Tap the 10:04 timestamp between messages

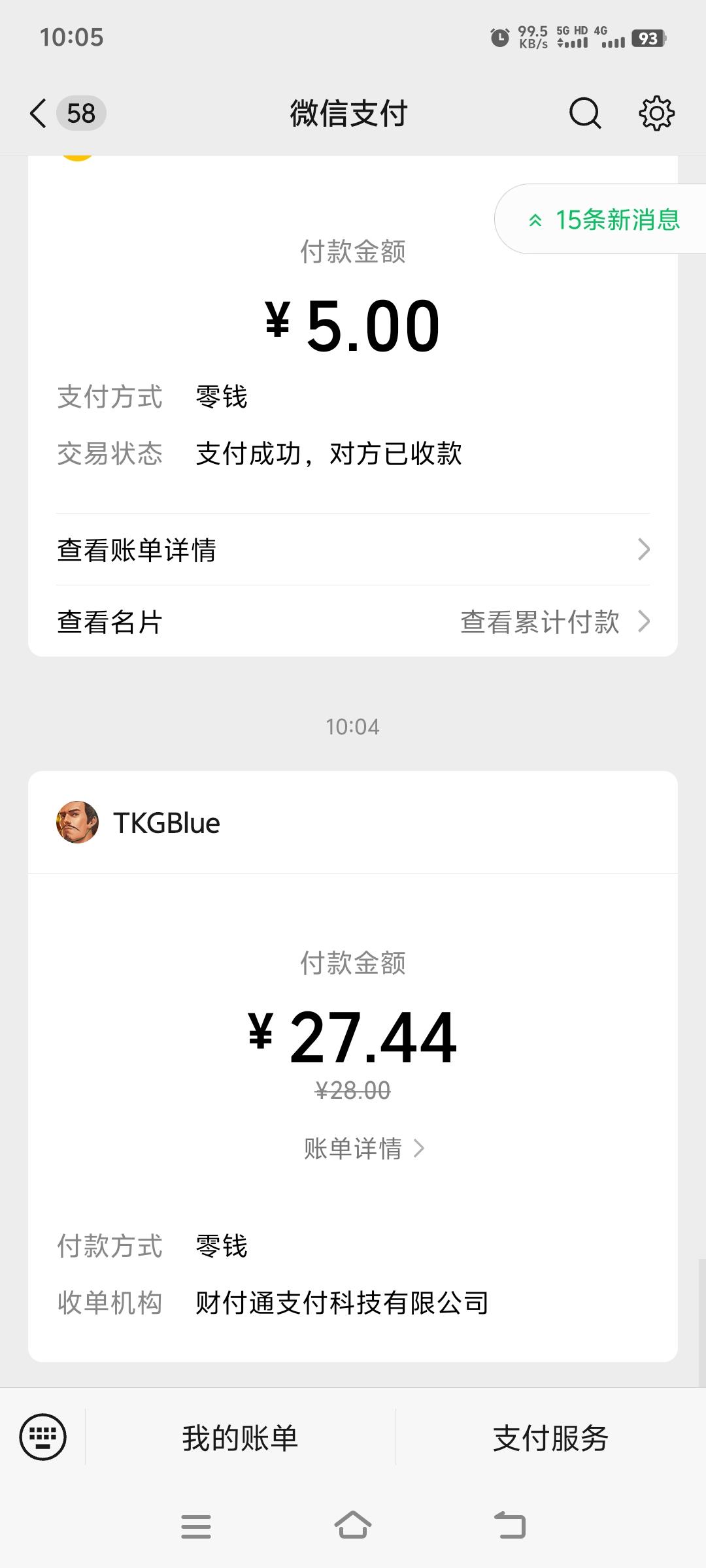[x=353, y=727]
